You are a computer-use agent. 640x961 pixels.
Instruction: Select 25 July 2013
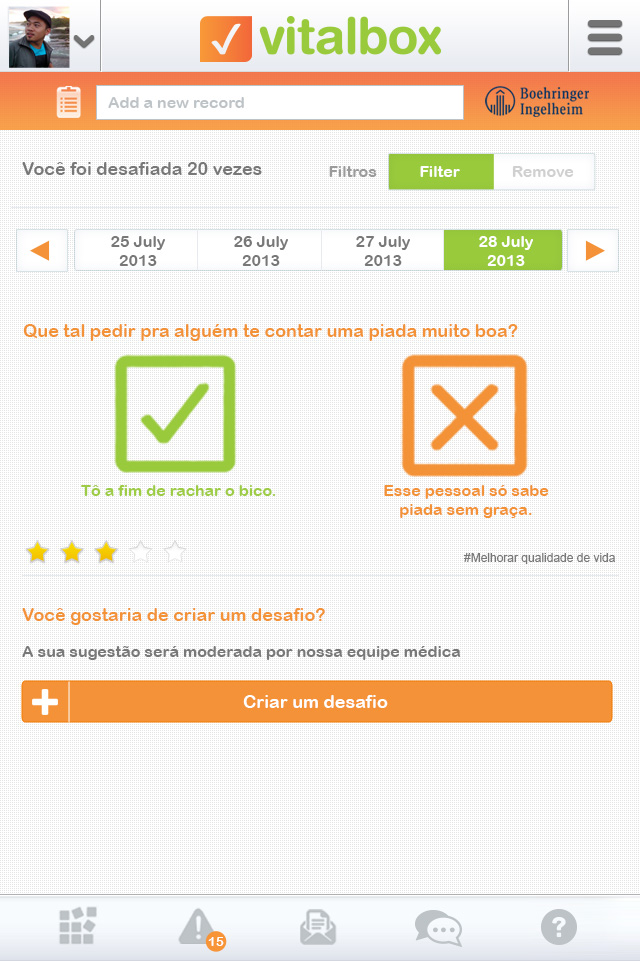(137, 250)
